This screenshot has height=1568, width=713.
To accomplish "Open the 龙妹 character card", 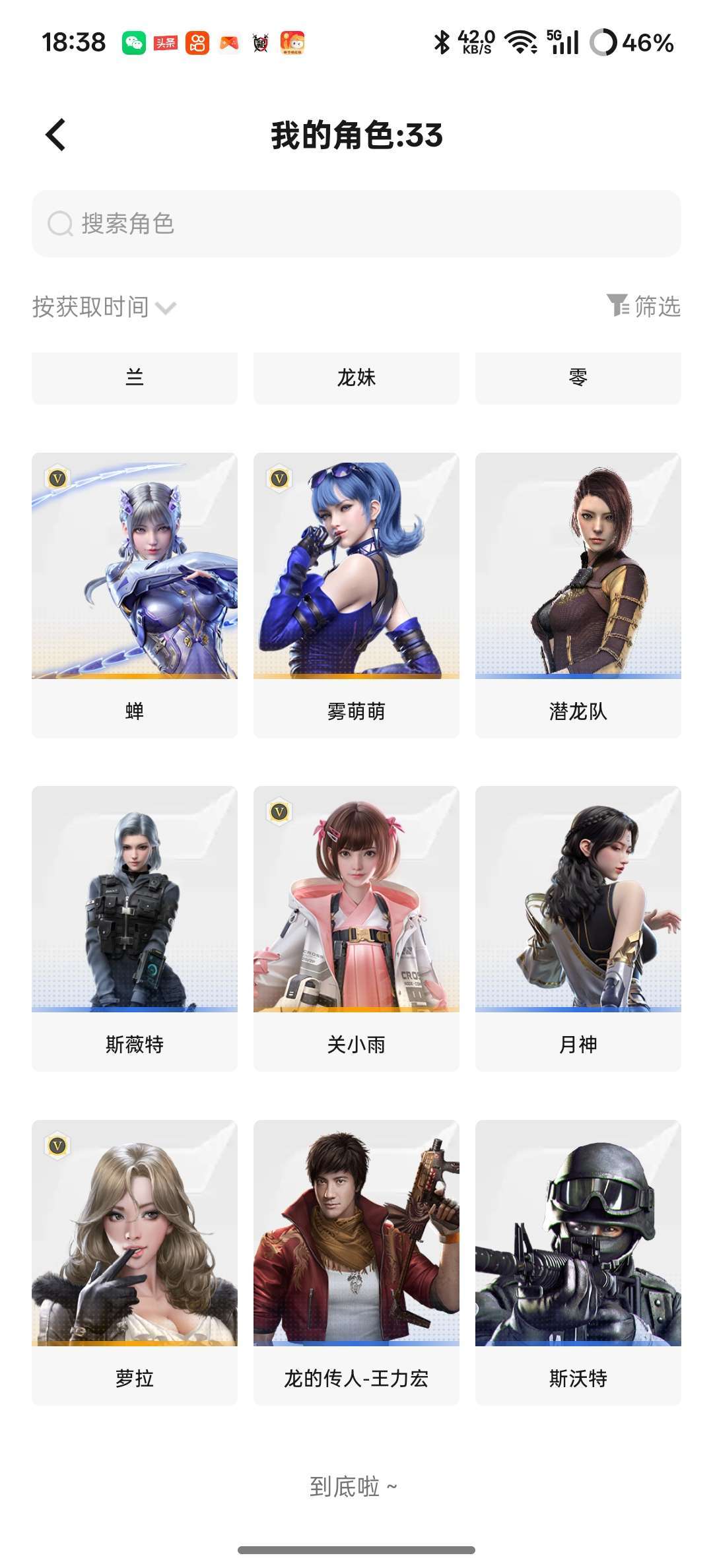I will (356, 377).
